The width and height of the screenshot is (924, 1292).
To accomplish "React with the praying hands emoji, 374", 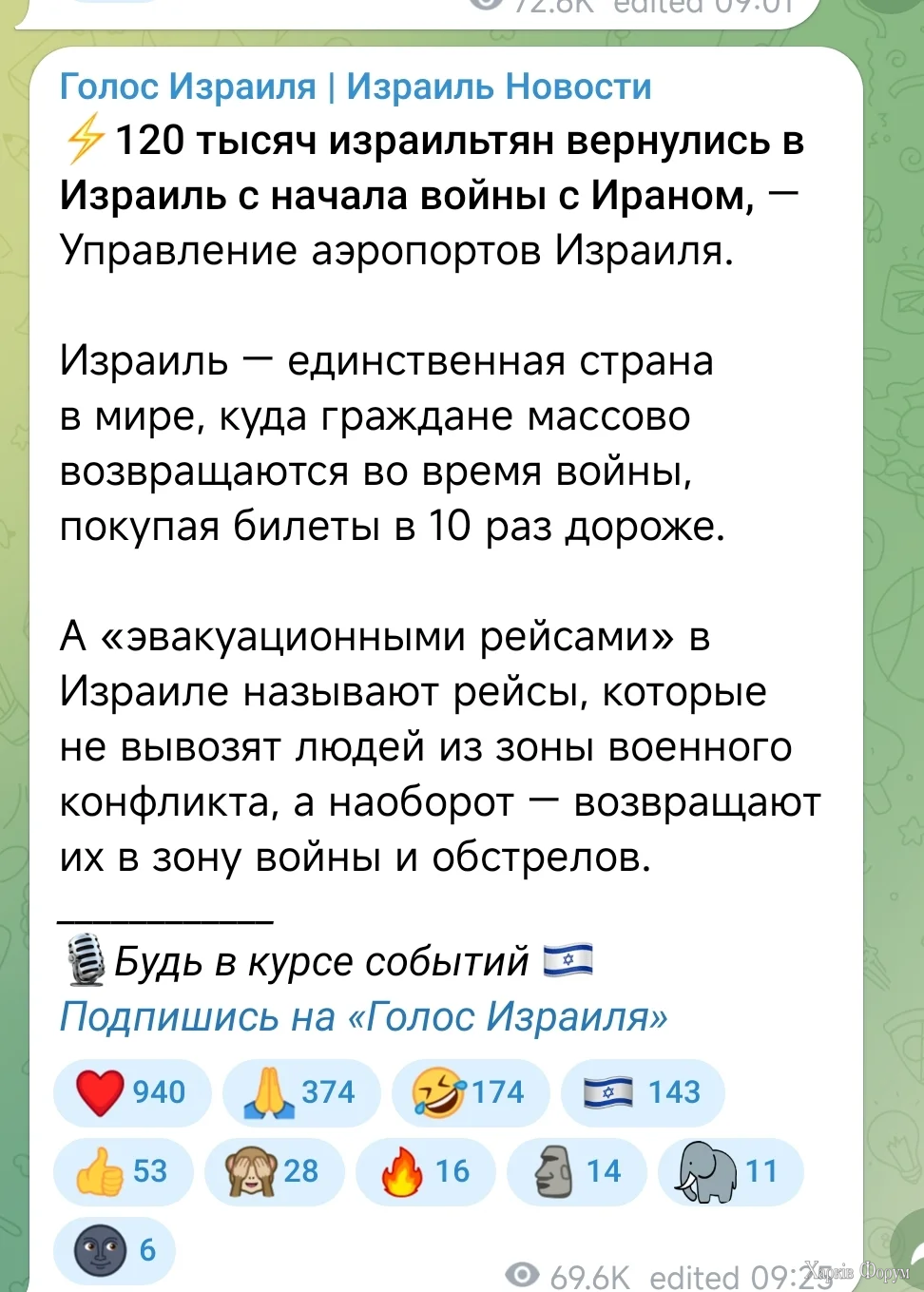I will coord(300,1092).
